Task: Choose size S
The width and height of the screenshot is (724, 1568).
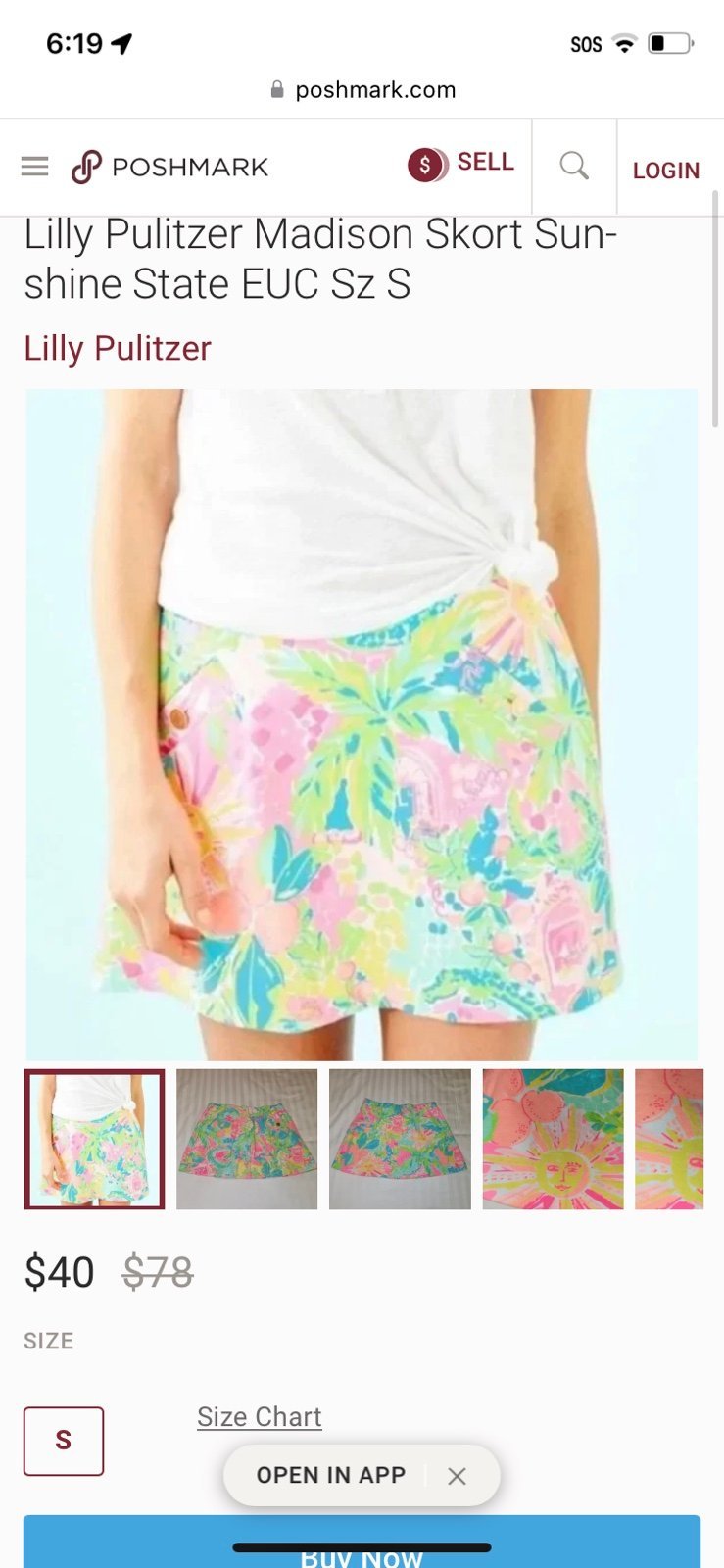Action: coord(64,1441)
